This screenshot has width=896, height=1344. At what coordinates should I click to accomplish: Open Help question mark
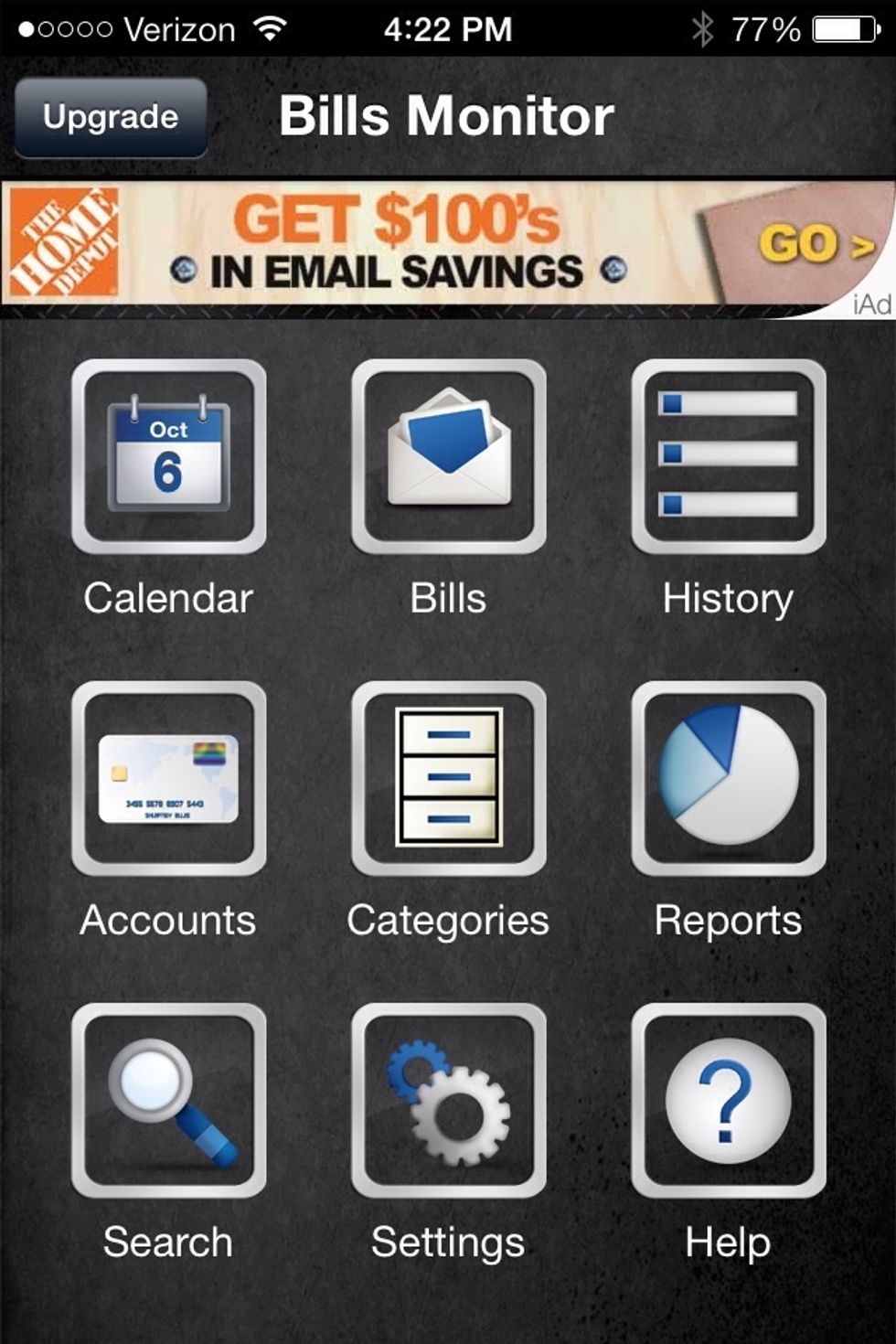728,1100
